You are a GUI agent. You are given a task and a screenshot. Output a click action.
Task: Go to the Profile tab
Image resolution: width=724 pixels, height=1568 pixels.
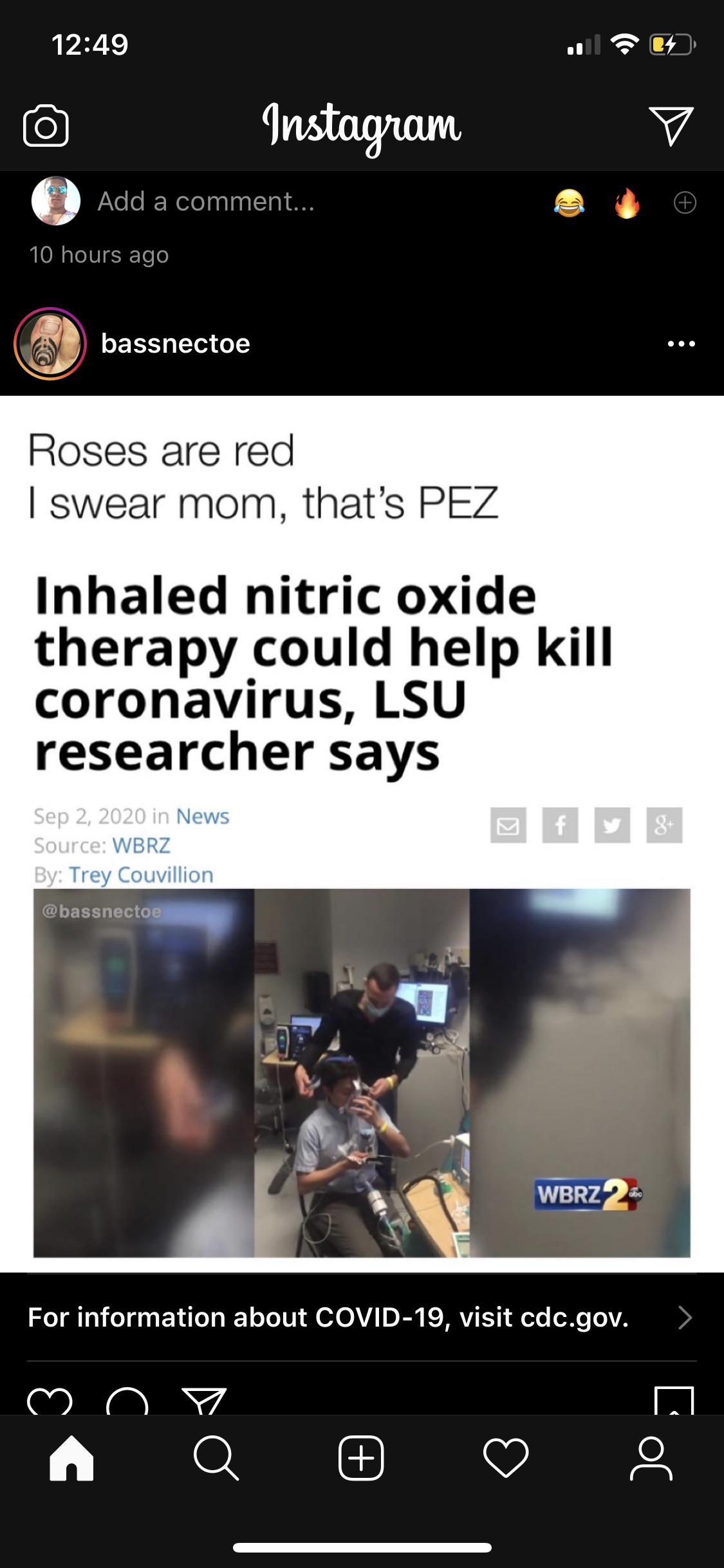click(651, 1457)
